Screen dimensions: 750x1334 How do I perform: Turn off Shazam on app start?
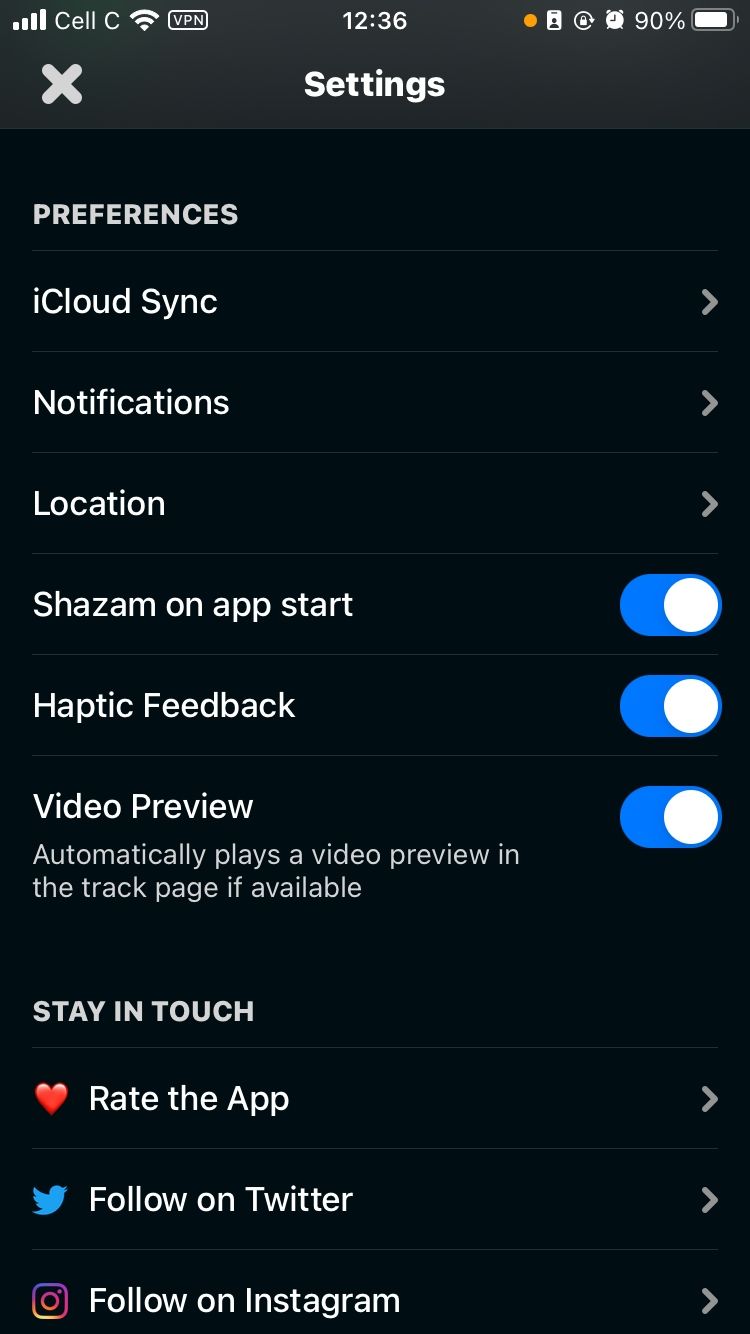click(669, 605)
